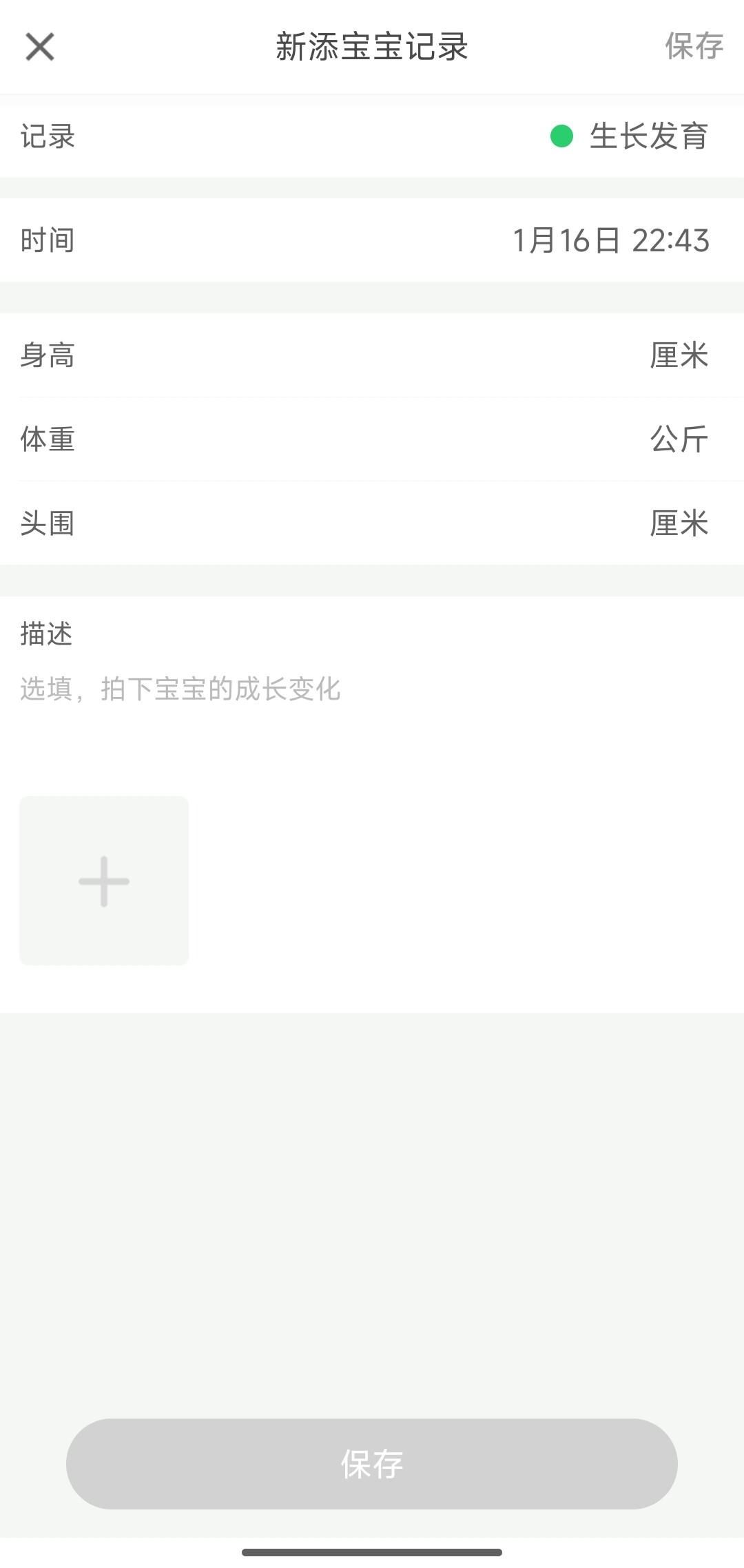
Task: Add a photo with the plus tile
Action: (x=104, y=881)
